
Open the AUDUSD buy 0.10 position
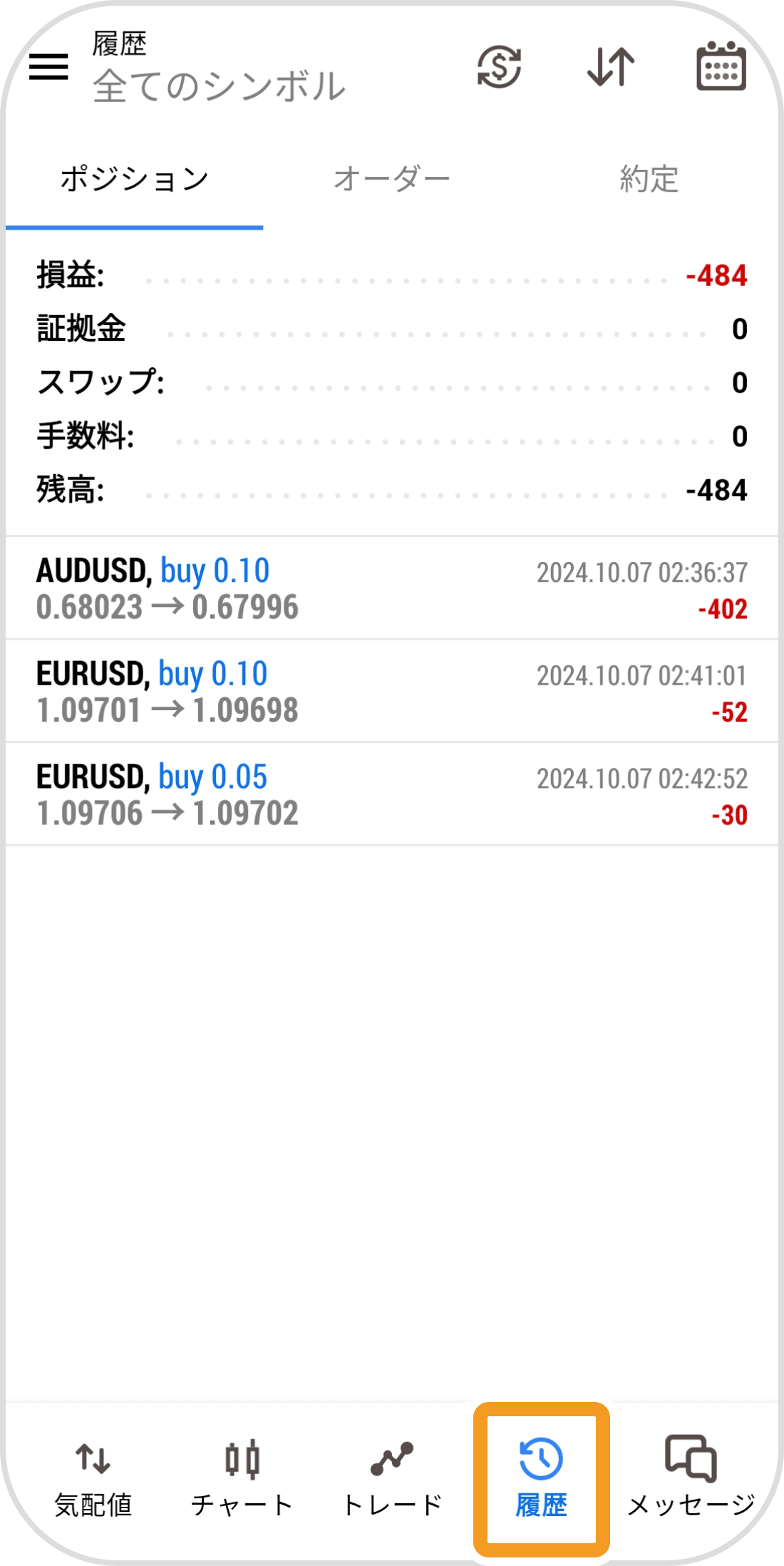point(391,588)
